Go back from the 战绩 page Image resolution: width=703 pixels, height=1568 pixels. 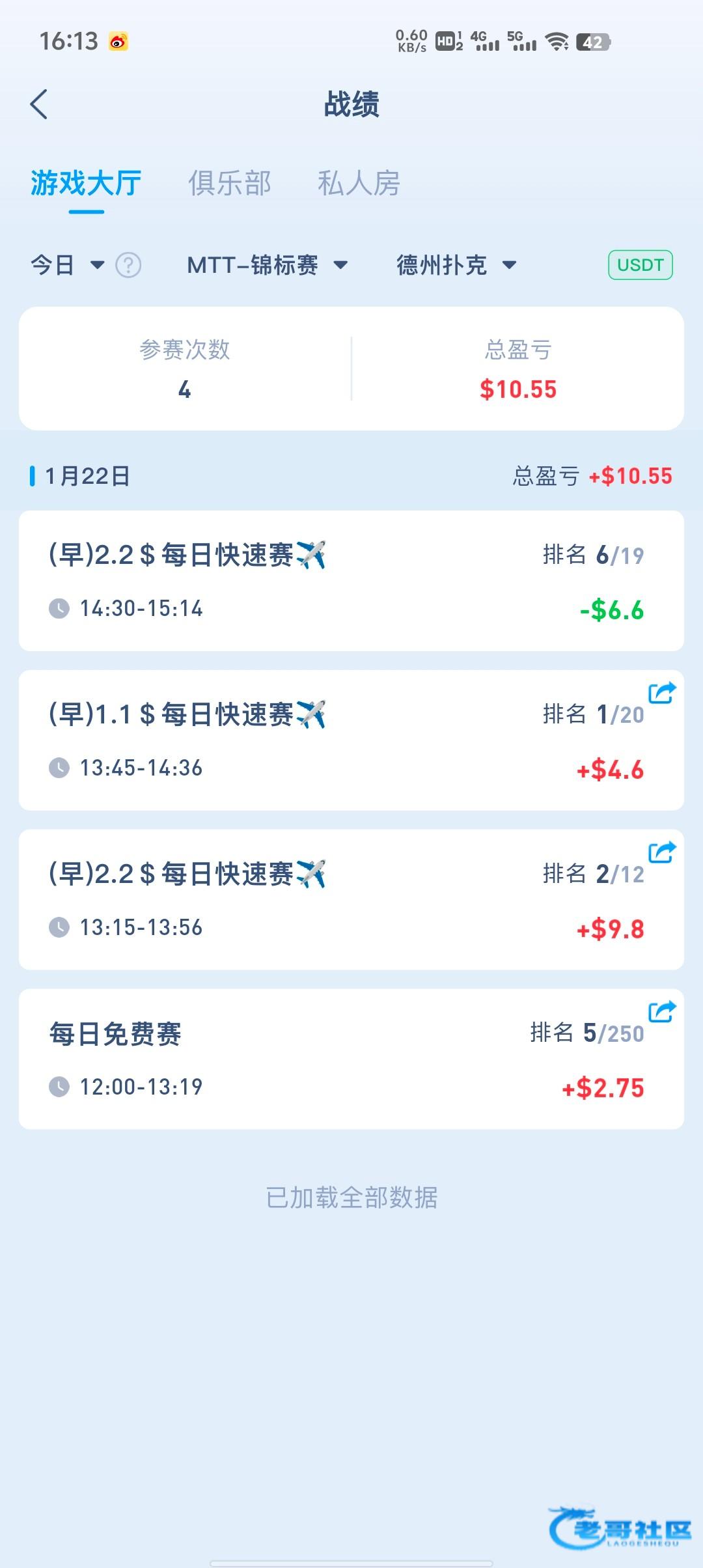(39, 104)
